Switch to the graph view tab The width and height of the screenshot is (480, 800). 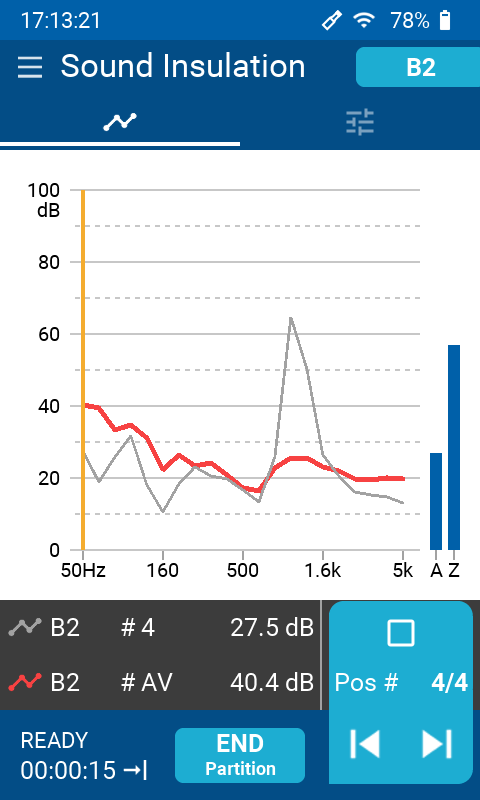point(120,122)
